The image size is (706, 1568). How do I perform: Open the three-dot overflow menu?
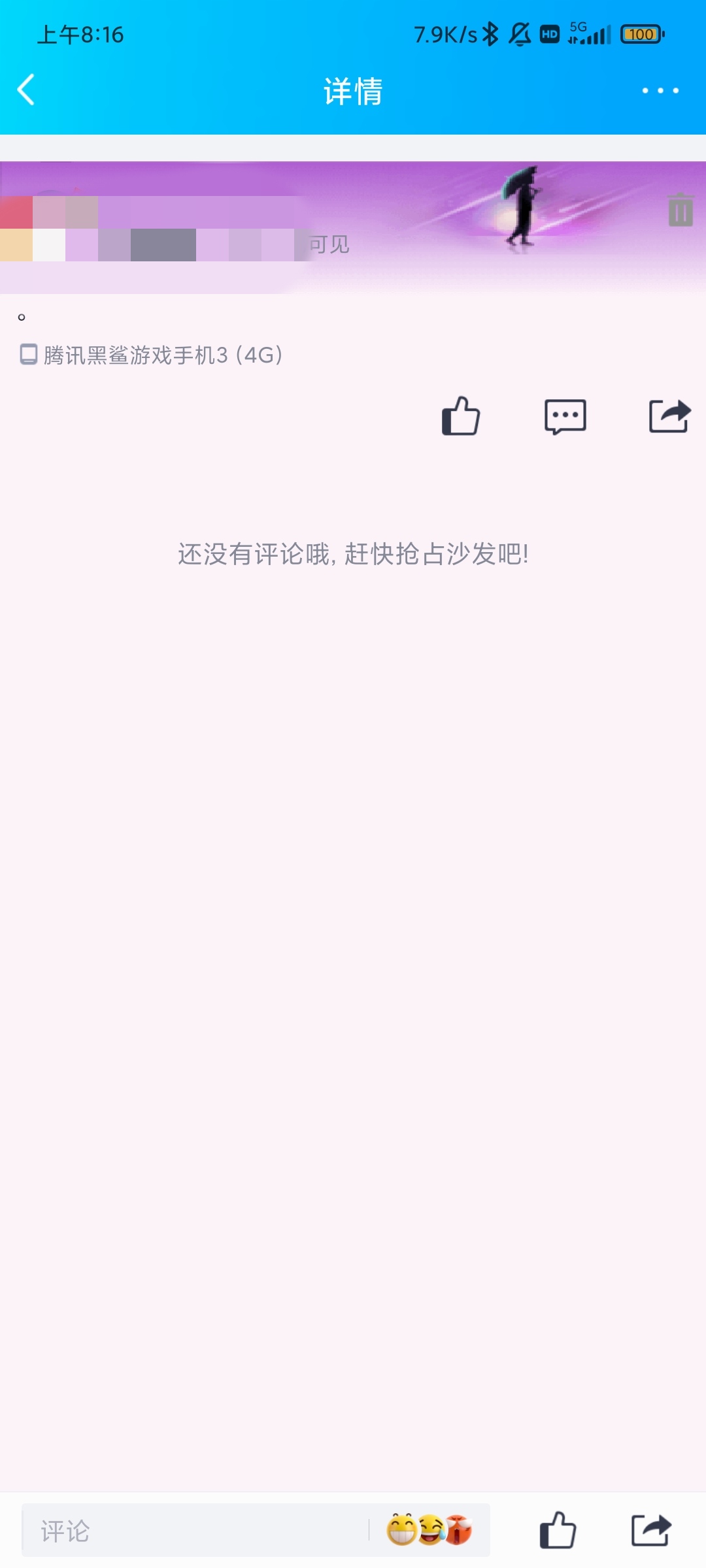tap(660, 91)
